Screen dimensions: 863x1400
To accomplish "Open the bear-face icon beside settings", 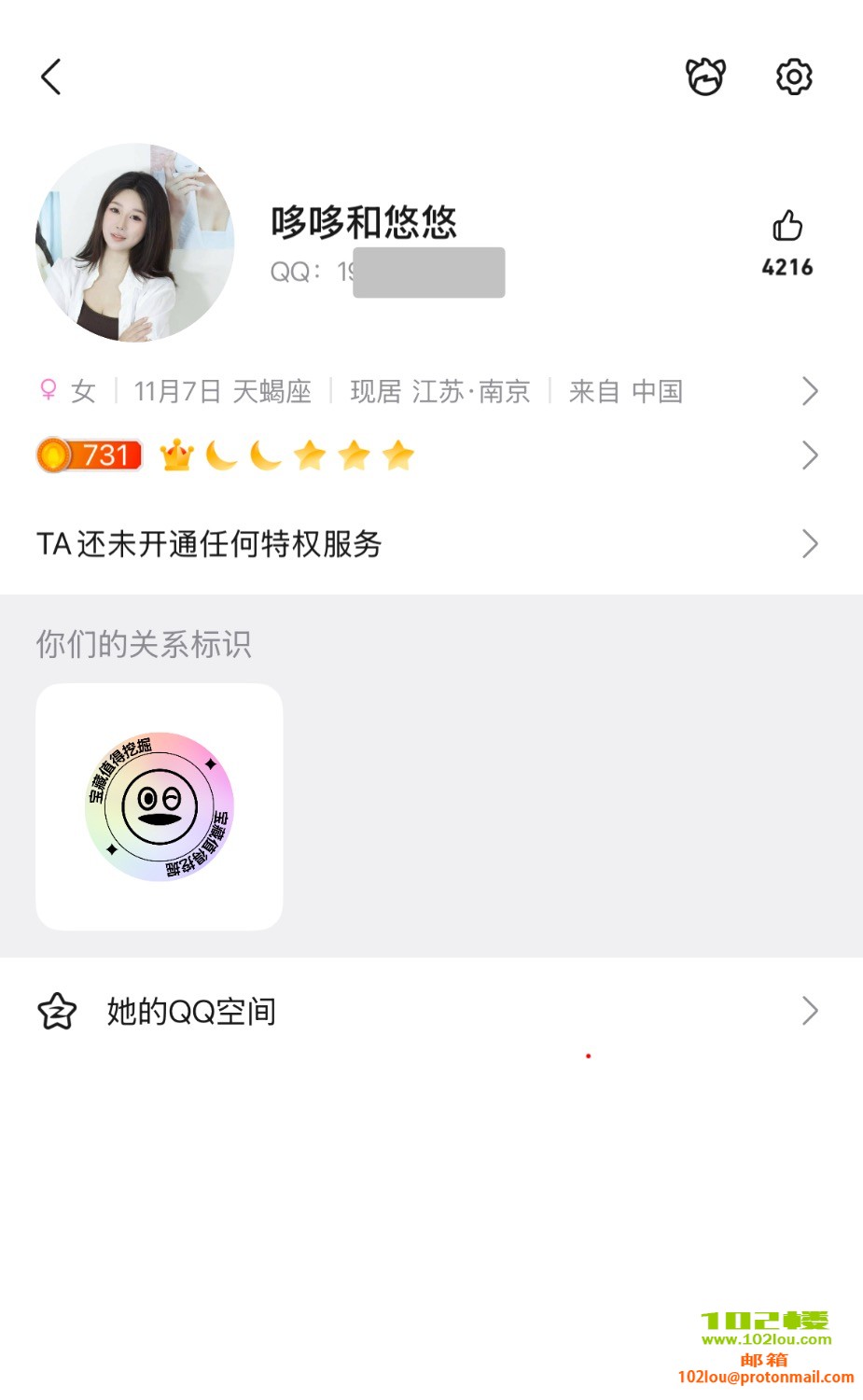I will click(705, 77).
